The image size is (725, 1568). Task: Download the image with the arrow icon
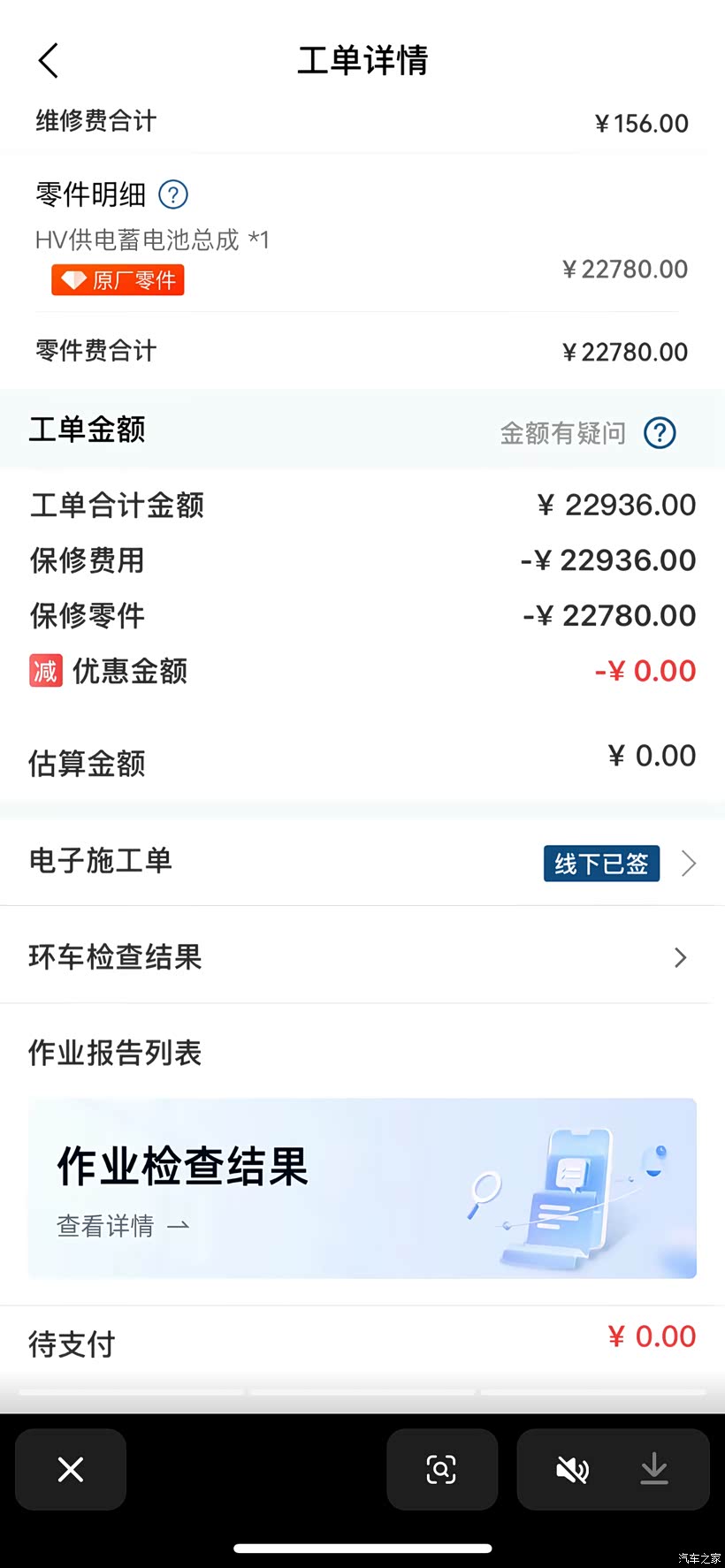pos(654,1469)
